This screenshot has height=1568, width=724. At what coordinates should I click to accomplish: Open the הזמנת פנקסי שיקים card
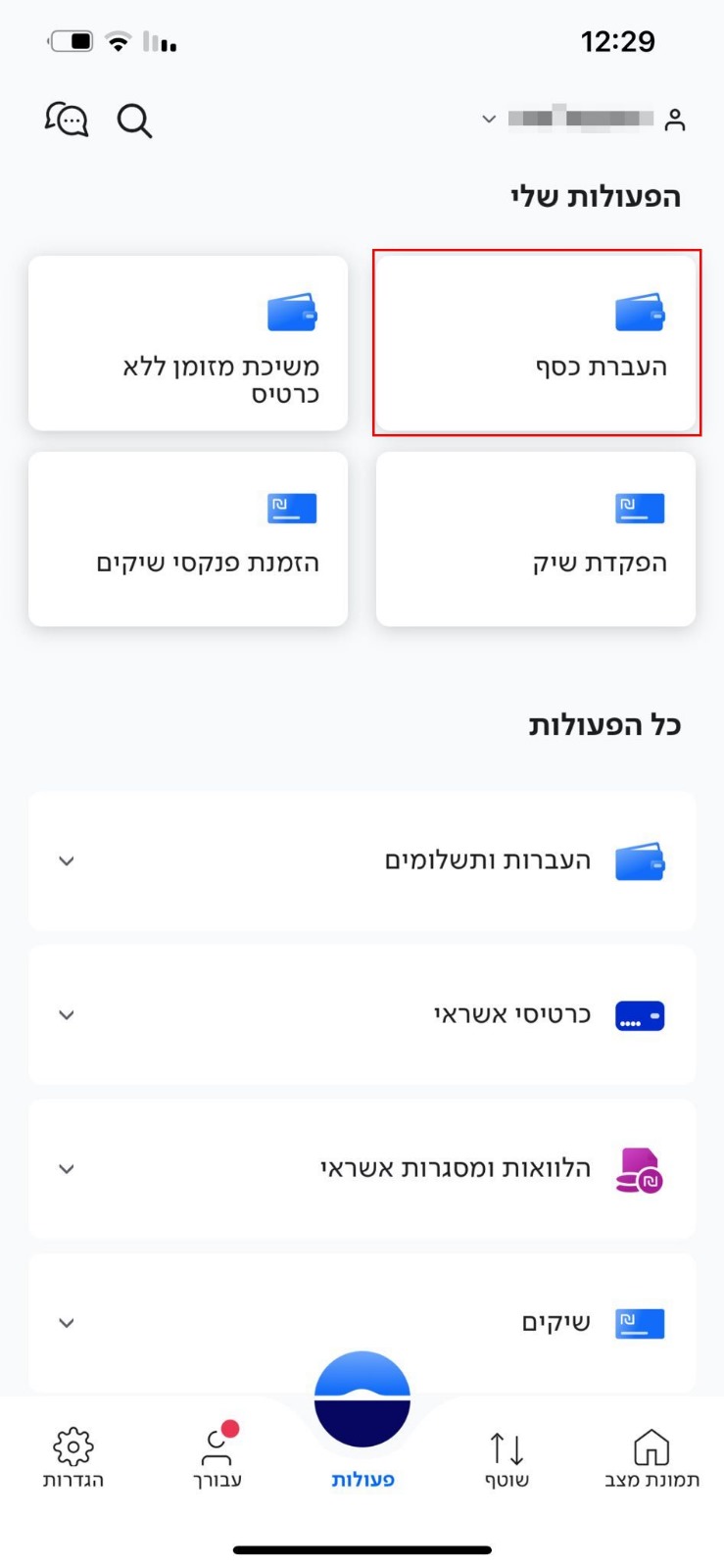click(x=188, y=538)
